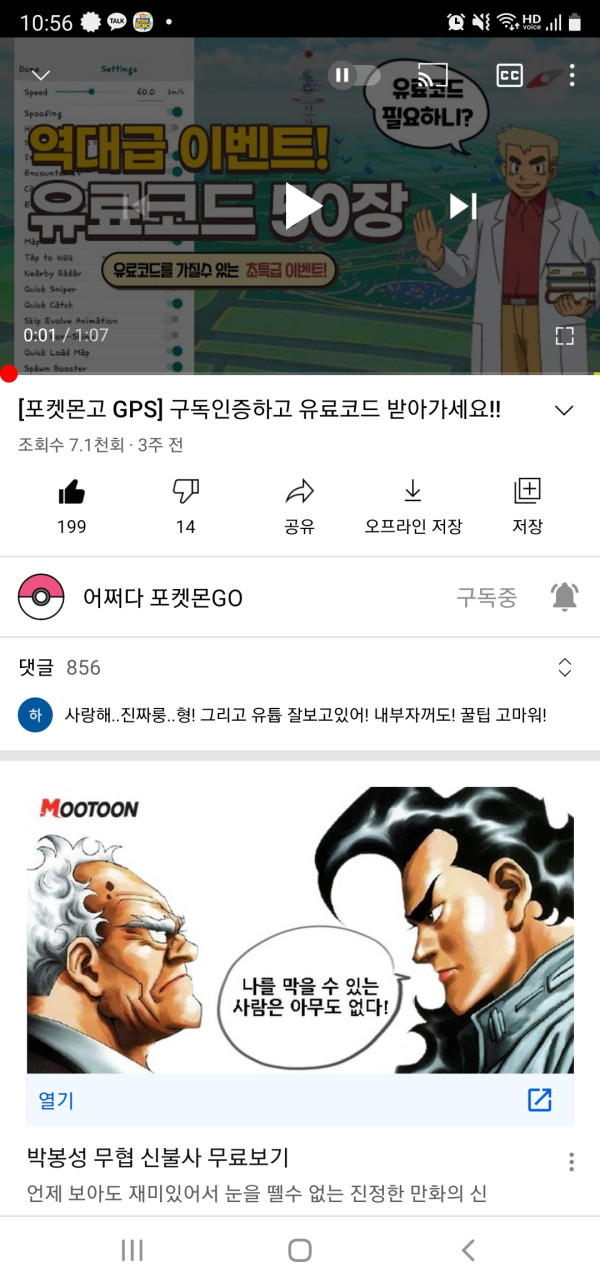The height and width of the screenshot is (1287, 600).
Task: Minimize the video player with the down chevron
Action: click(41, 75)
